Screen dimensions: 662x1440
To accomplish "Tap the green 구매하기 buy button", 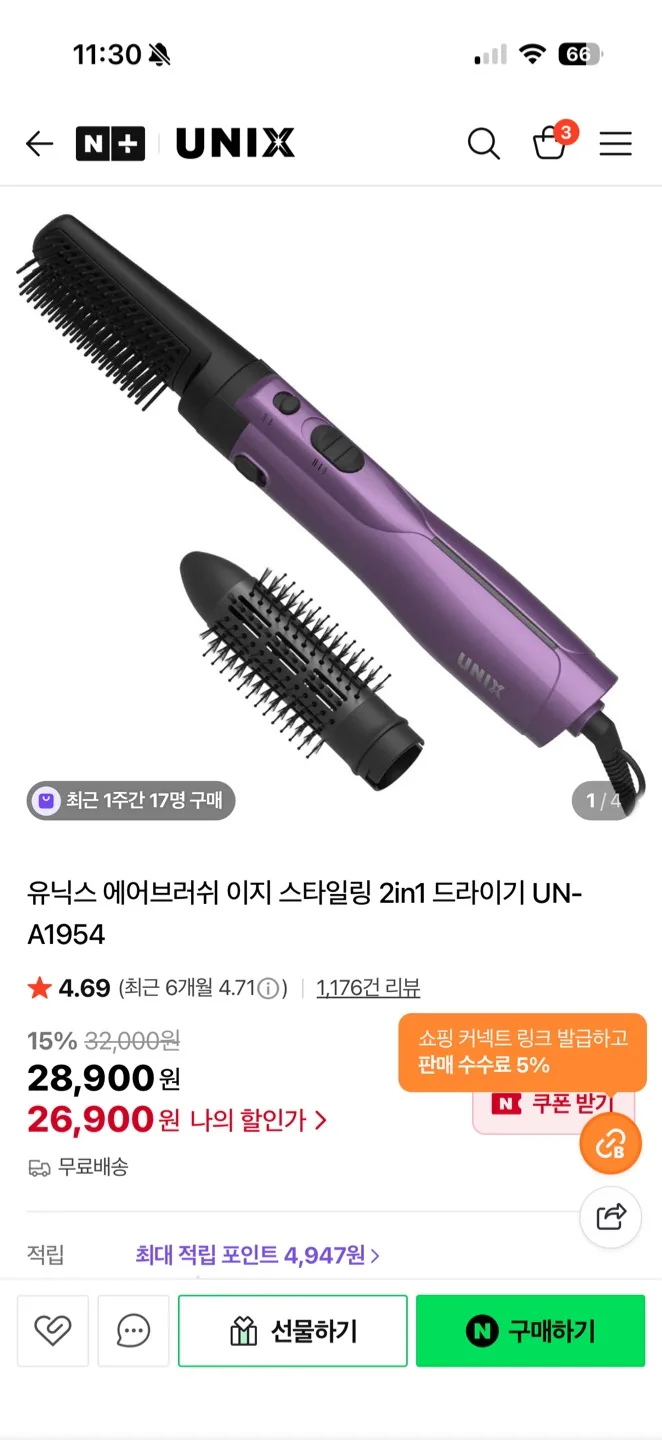I will (530, 1331).
